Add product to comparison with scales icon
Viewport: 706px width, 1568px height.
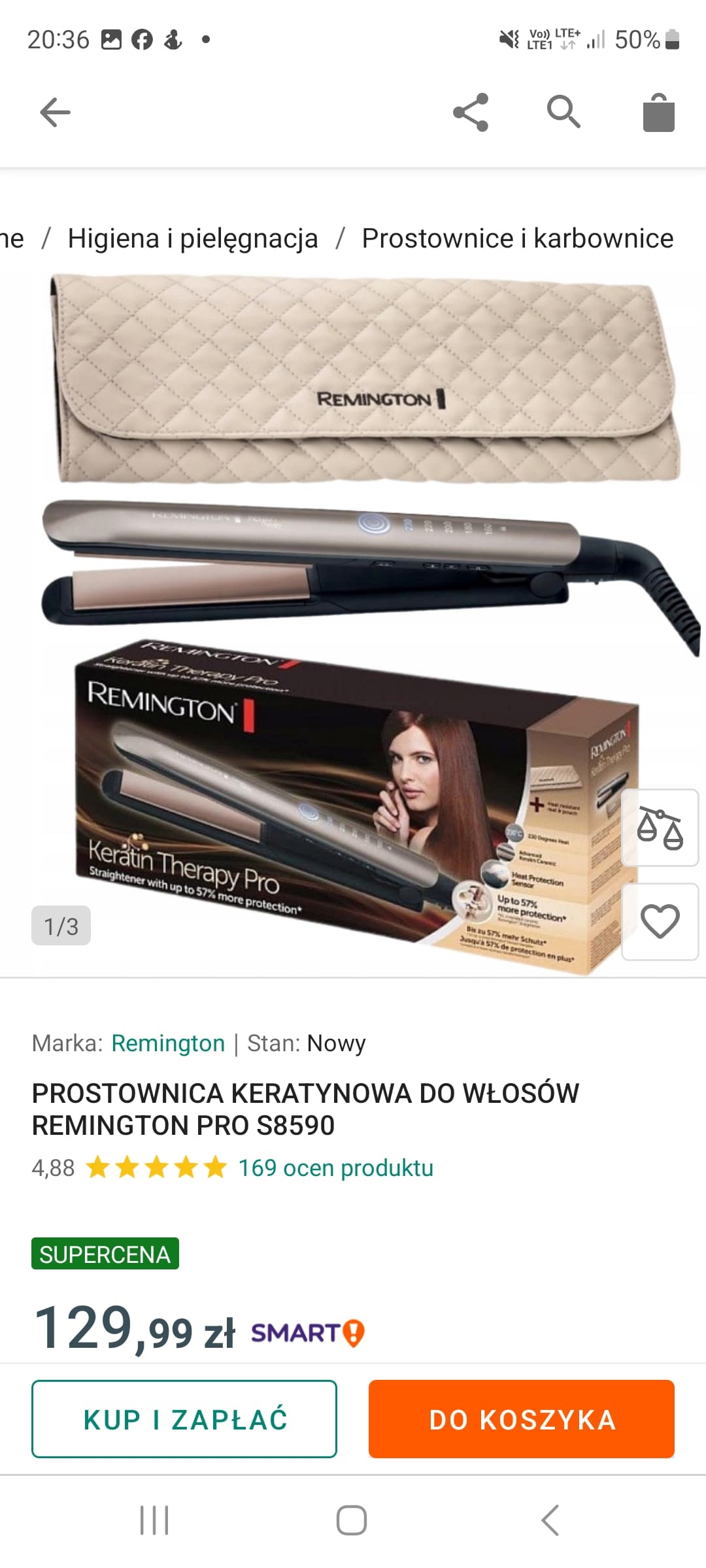pos(660,828)
